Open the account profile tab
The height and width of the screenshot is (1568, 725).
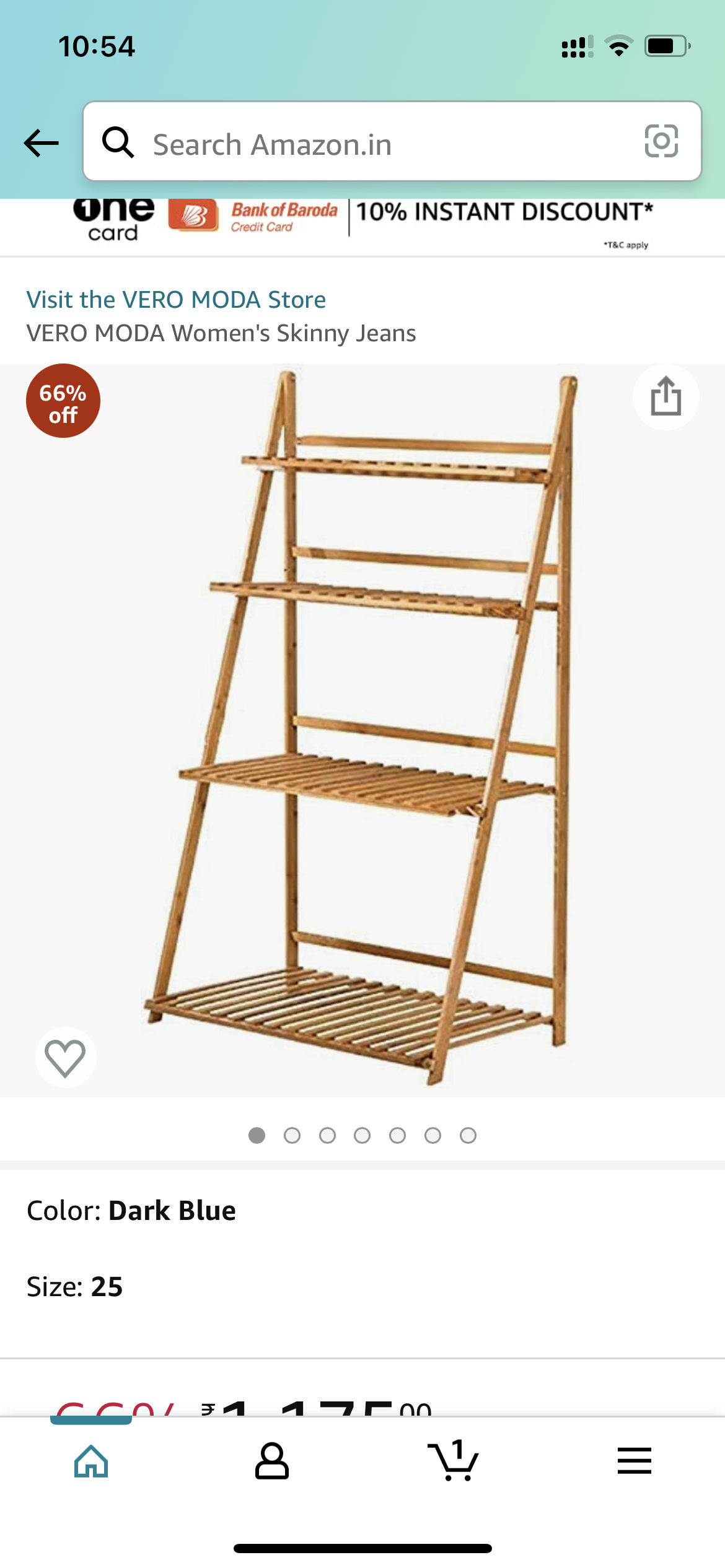pos(272,1461)
